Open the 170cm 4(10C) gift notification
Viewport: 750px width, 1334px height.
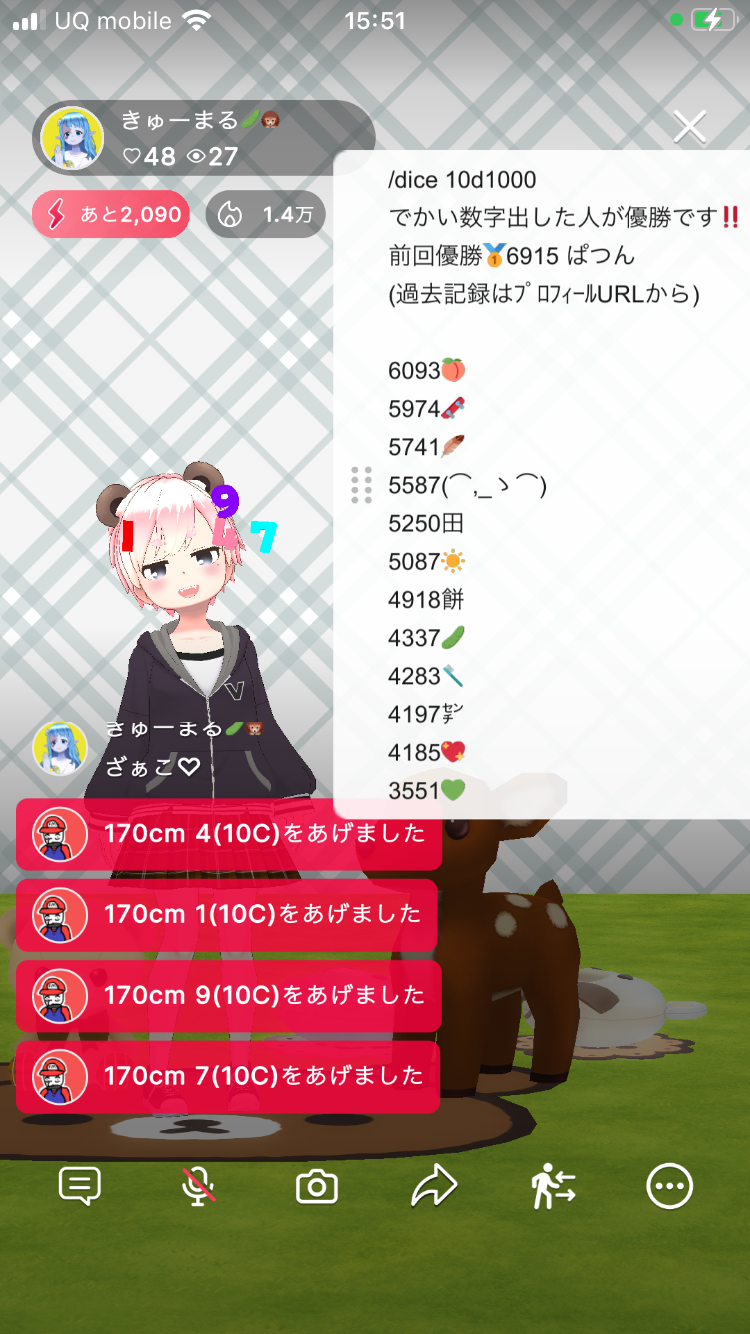pos(228,834)
